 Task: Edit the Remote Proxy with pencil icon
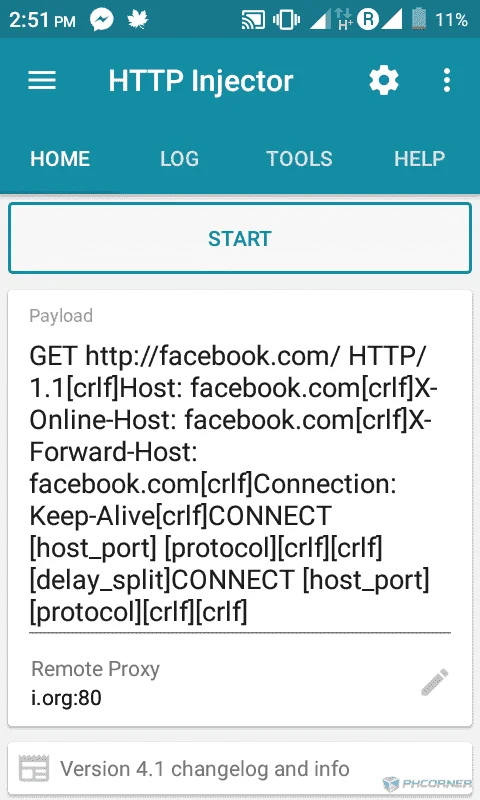pyautogui.click(x=434, y=682)
